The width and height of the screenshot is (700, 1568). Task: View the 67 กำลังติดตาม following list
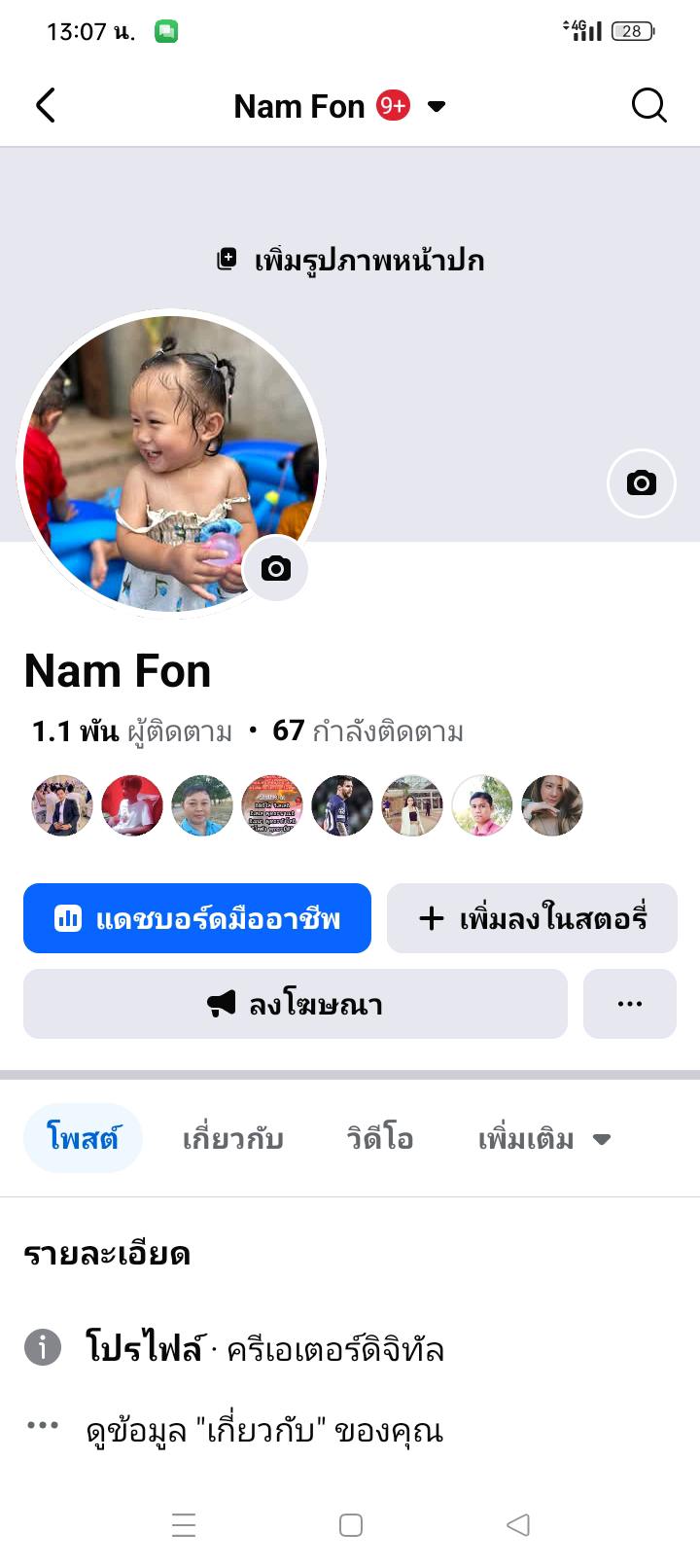coord(367,731)
